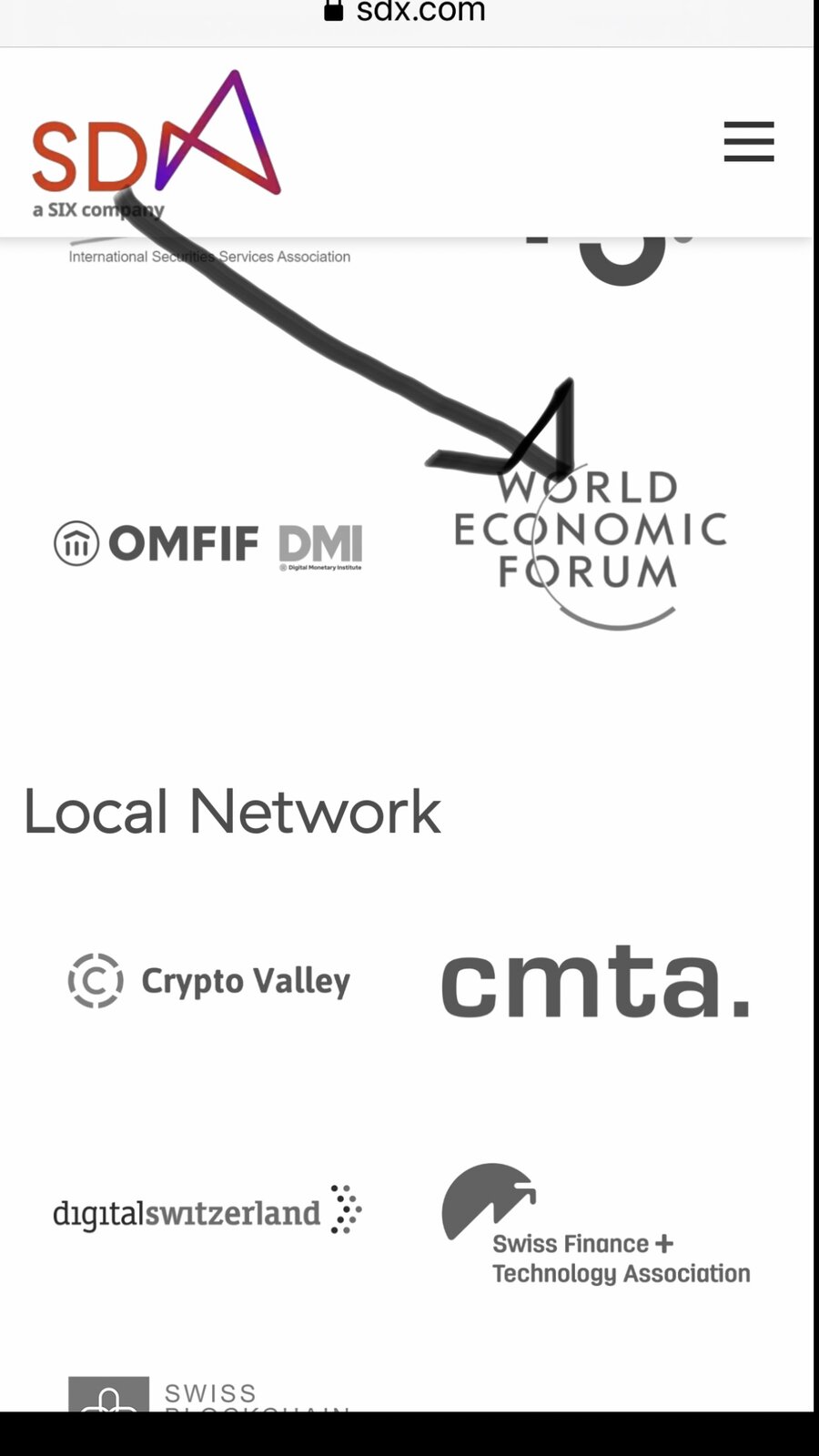Open the OMFIF DMI partner link
This screenshot has width=819, height=1456.
207,544
